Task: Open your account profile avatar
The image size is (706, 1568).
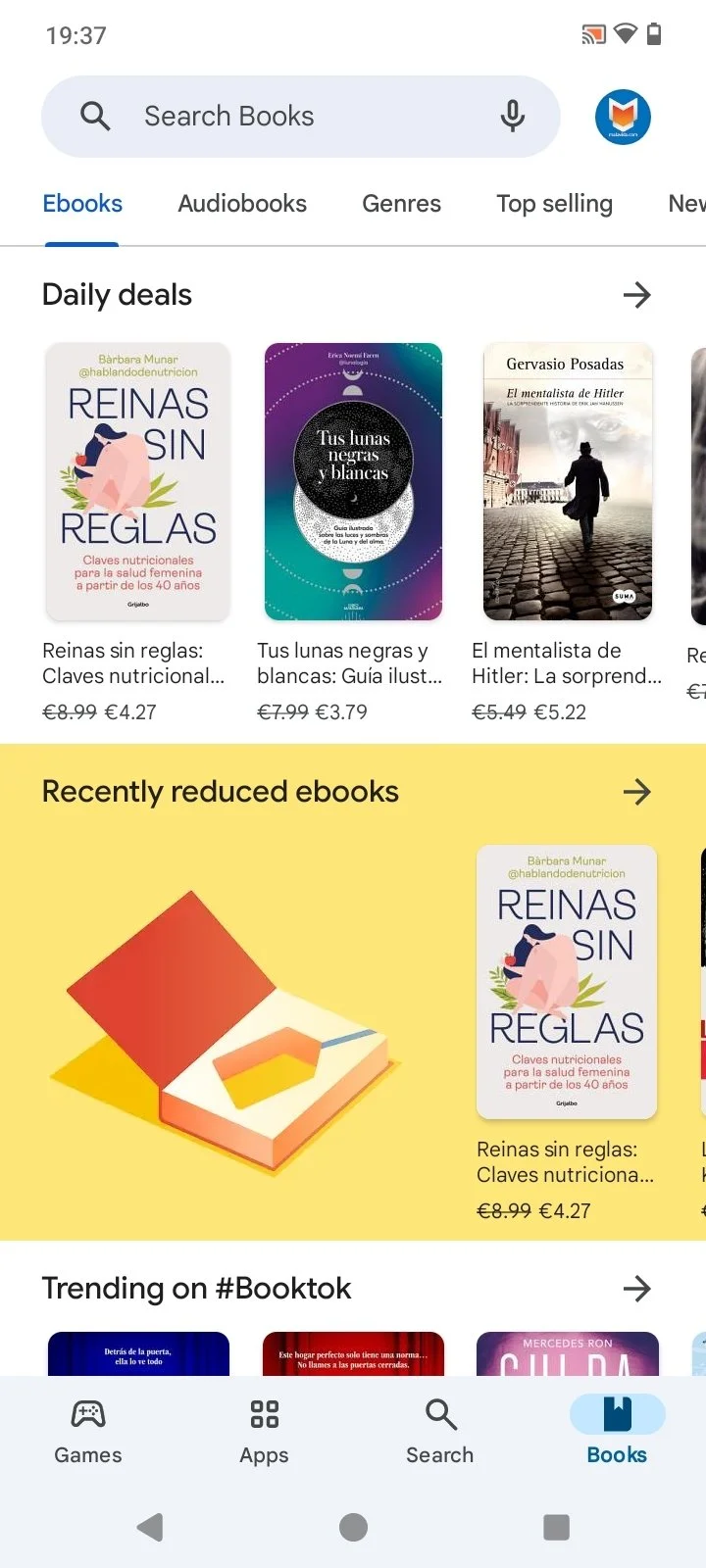Action: pos(623,116)
